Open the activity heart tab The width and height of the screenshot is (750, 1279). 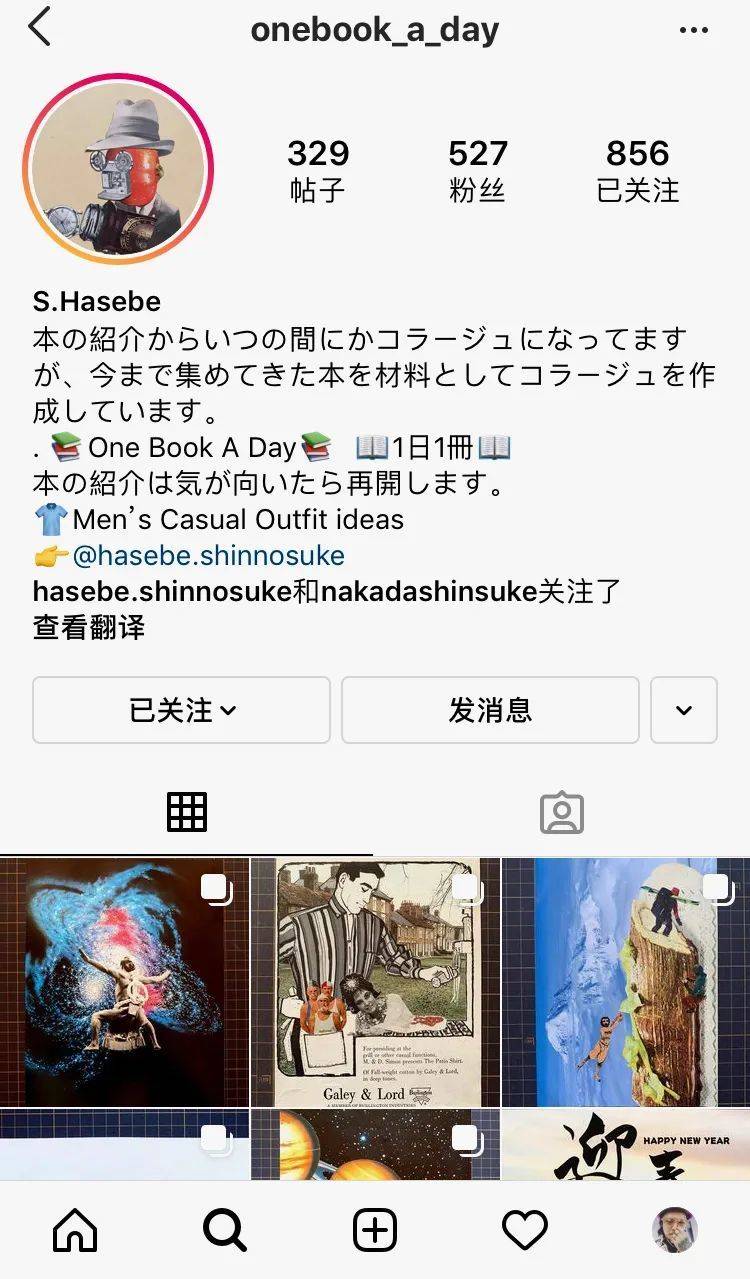coord(525,1230)
